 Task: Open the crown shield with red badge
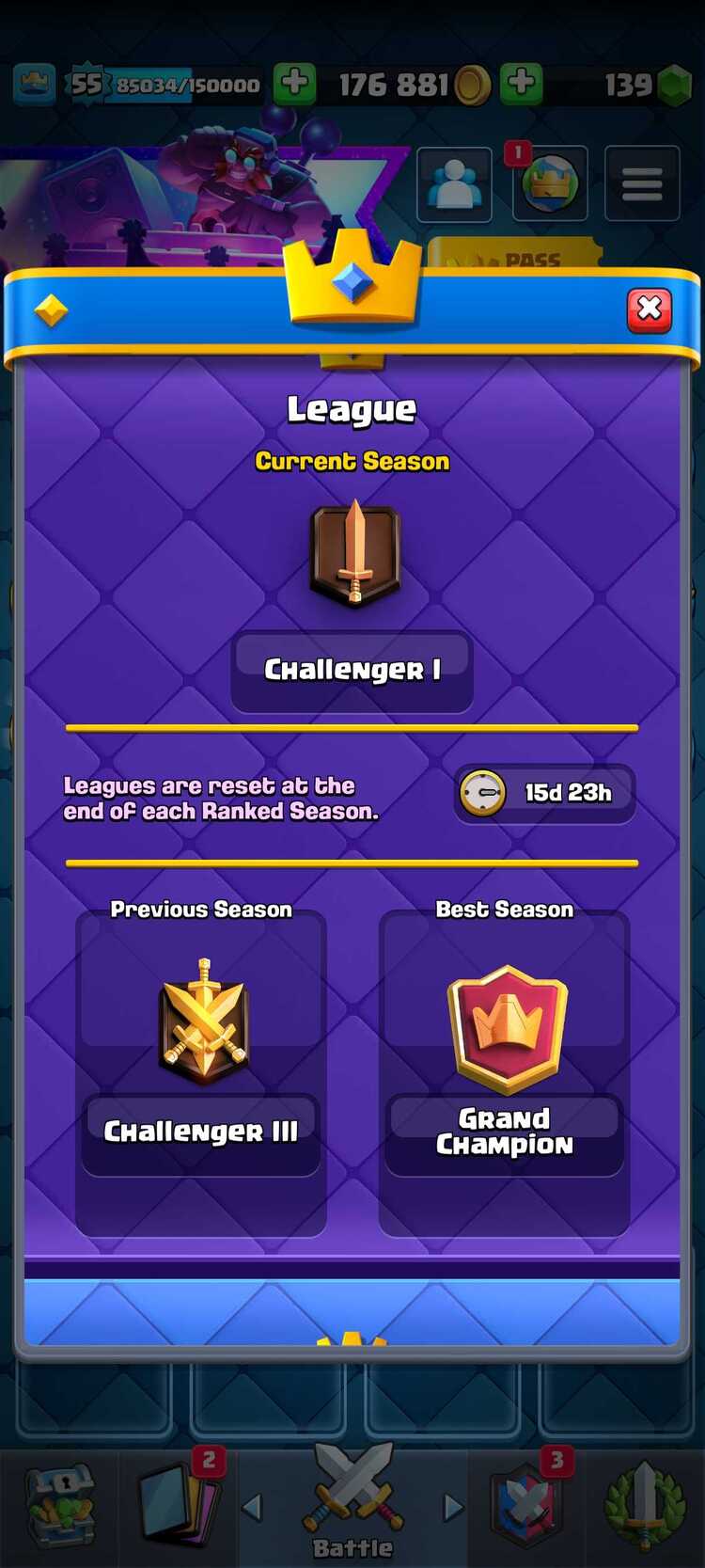(549, 184)
